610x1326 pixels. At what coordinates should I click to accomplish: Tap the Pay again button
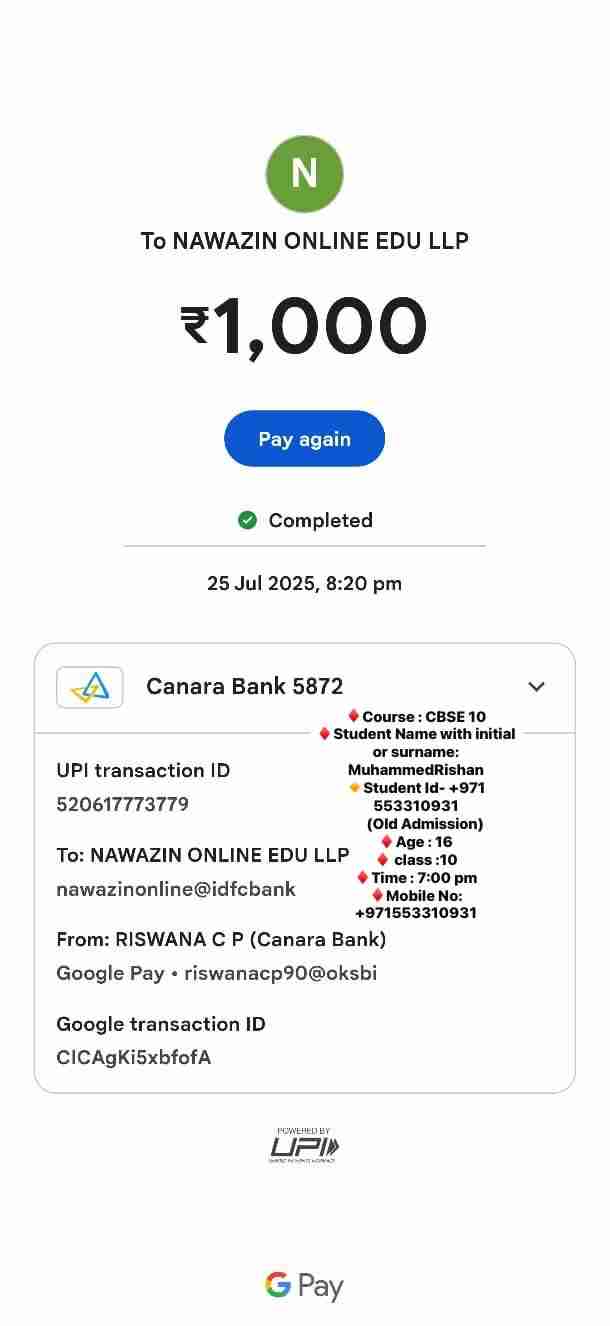pyautogui.click(x=304, y=439)
